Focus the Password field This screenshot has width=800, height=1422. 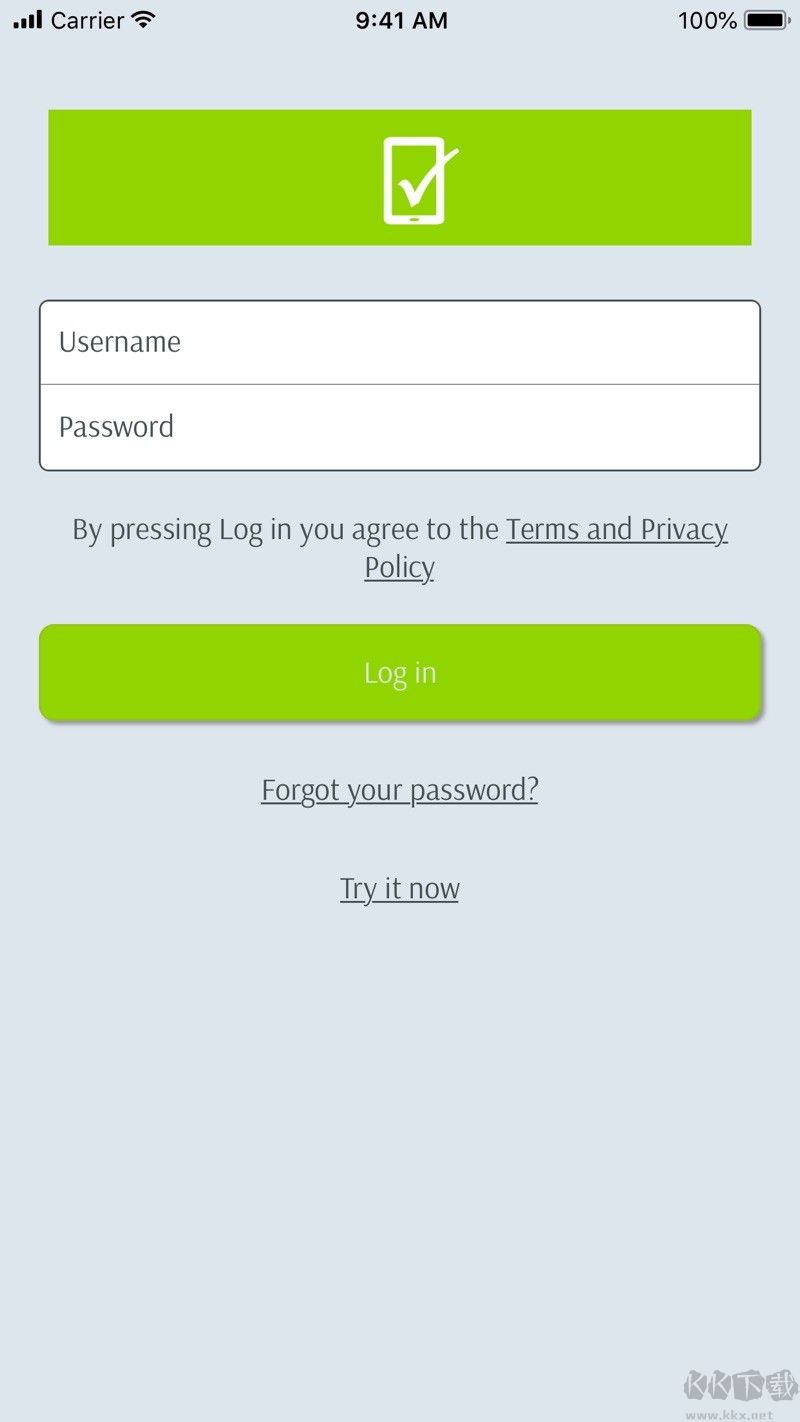(x=400, y=427)
